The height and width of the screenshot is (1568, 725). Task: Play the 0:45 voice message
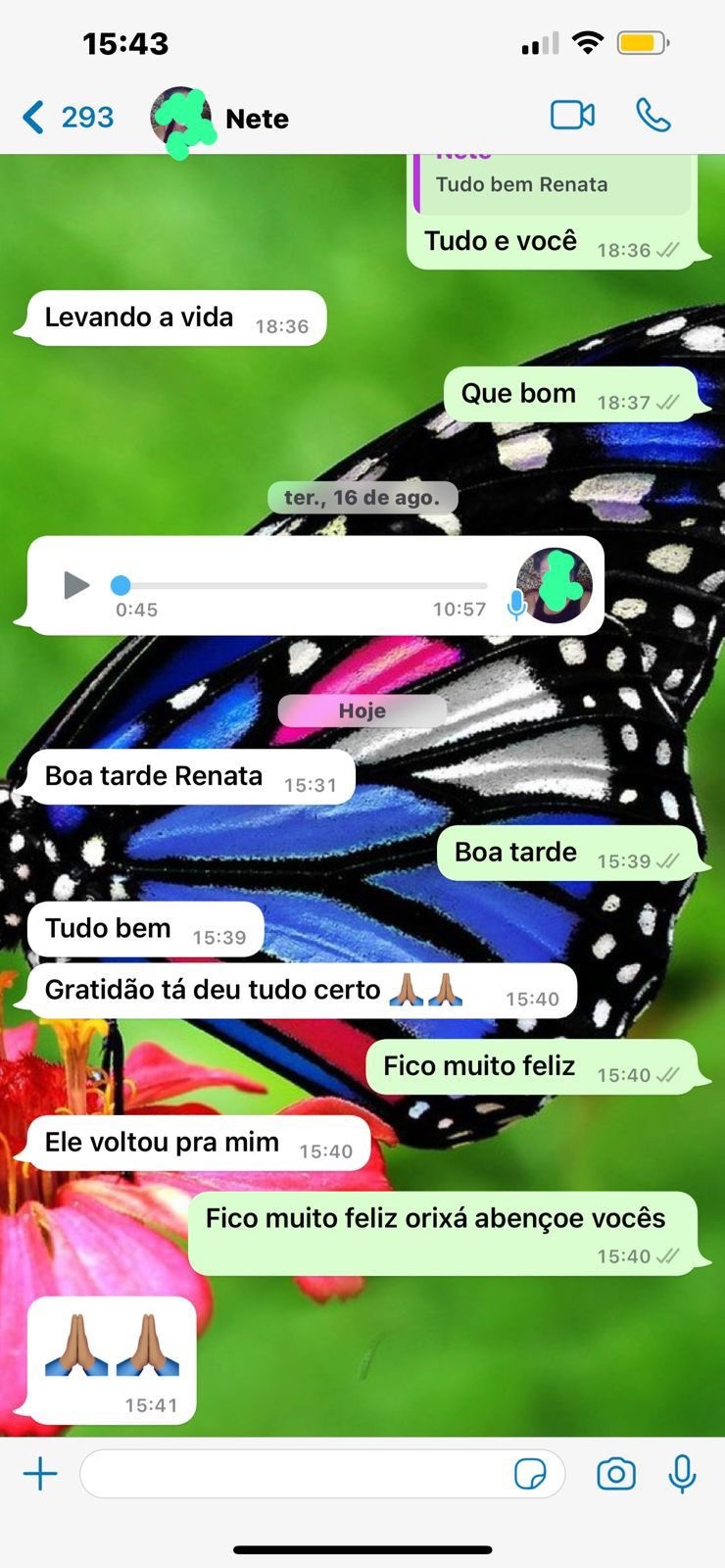click(77, 585)
